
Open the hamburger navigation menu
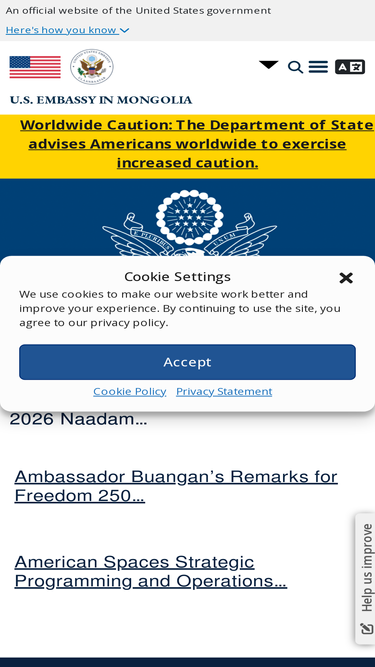click(318, 67)
